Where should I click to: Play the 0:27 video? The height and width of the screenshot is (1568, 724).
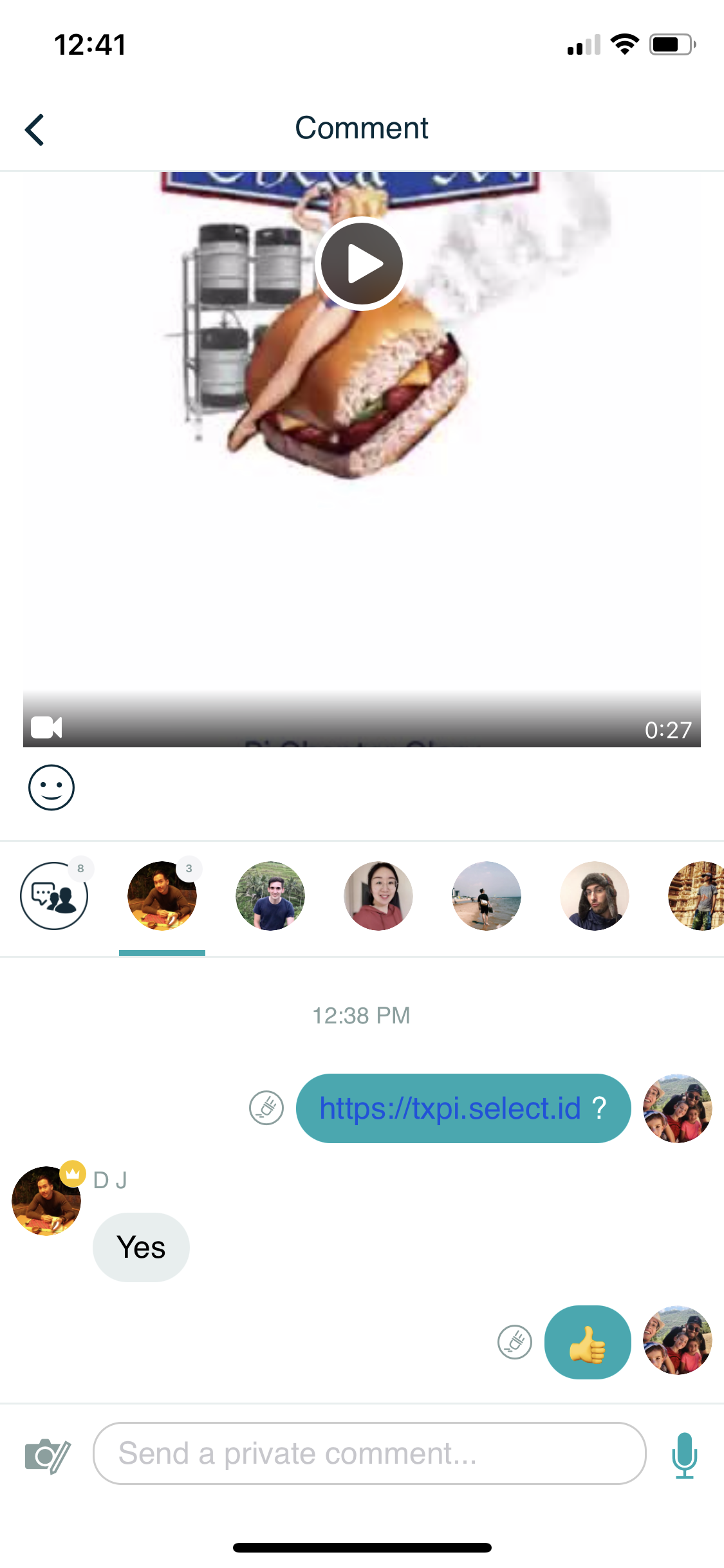coord(362,264)
